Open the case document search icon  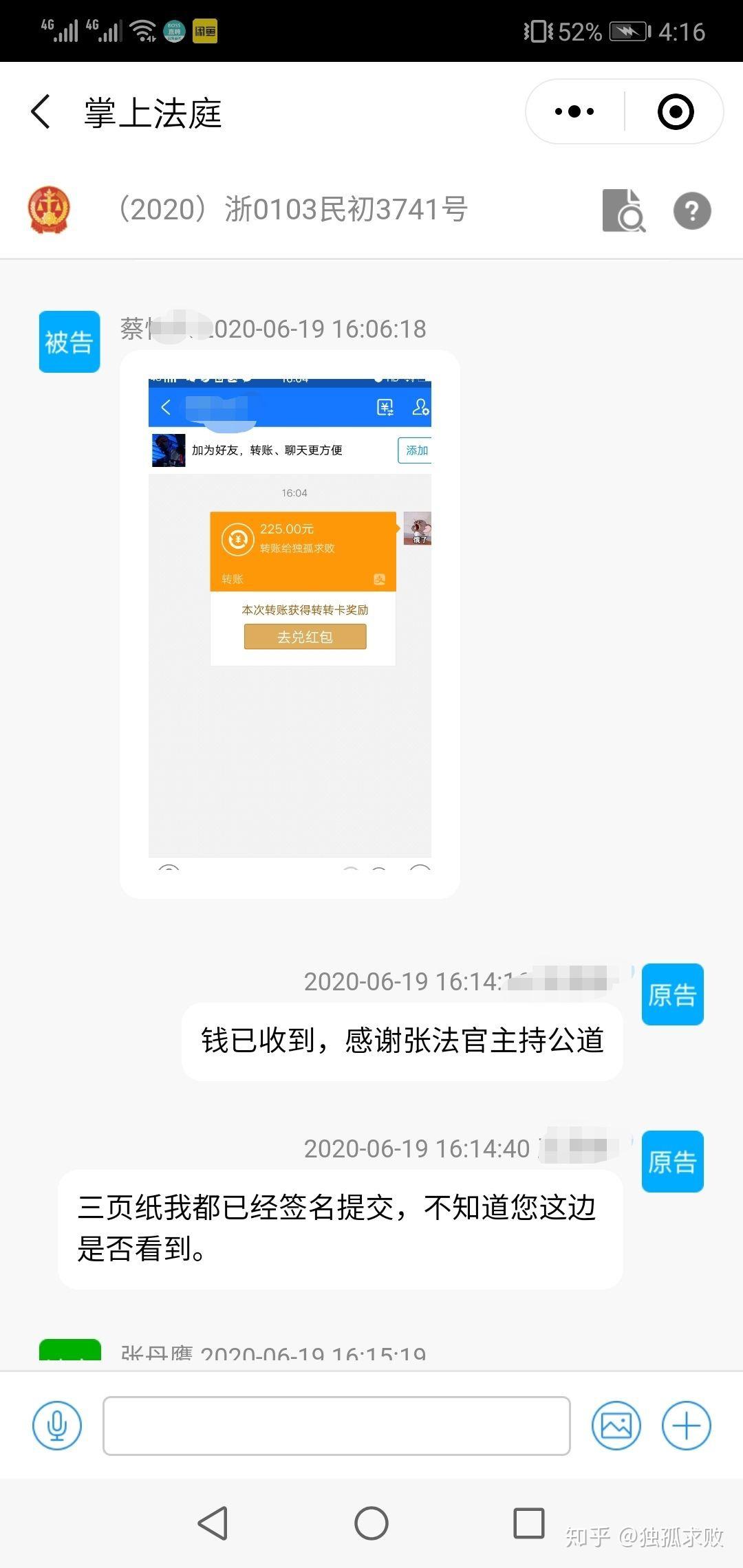(x=623, y=210)
